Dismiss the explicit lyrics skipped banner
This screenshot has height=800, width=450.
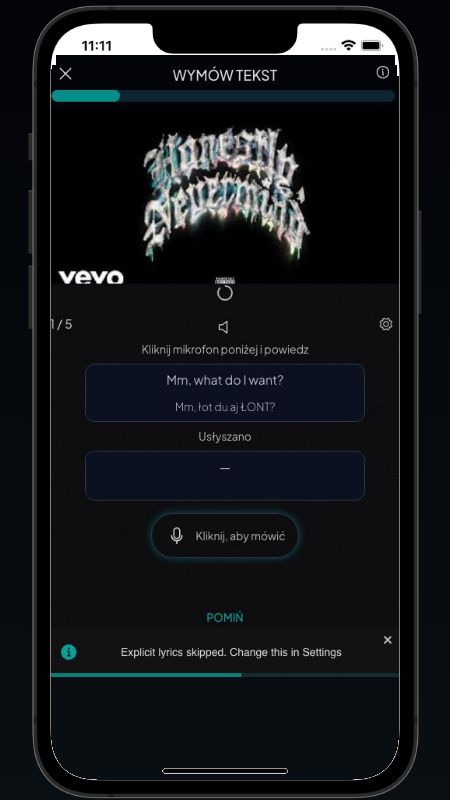[x=388, y=640]
